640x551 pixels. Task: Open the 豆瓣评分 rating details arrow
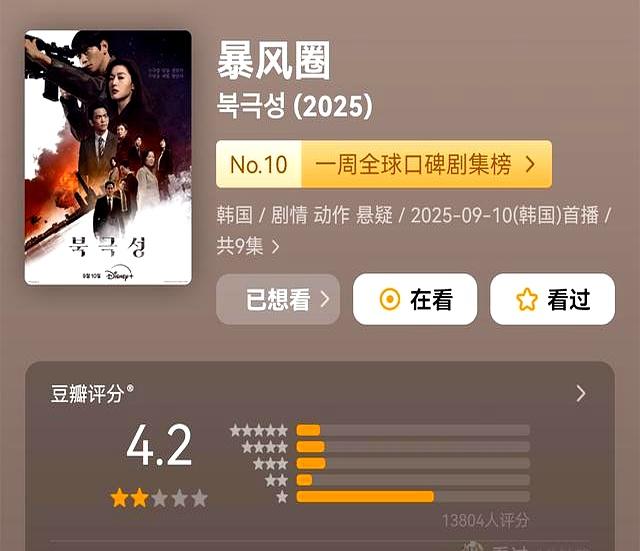(581, 394)
